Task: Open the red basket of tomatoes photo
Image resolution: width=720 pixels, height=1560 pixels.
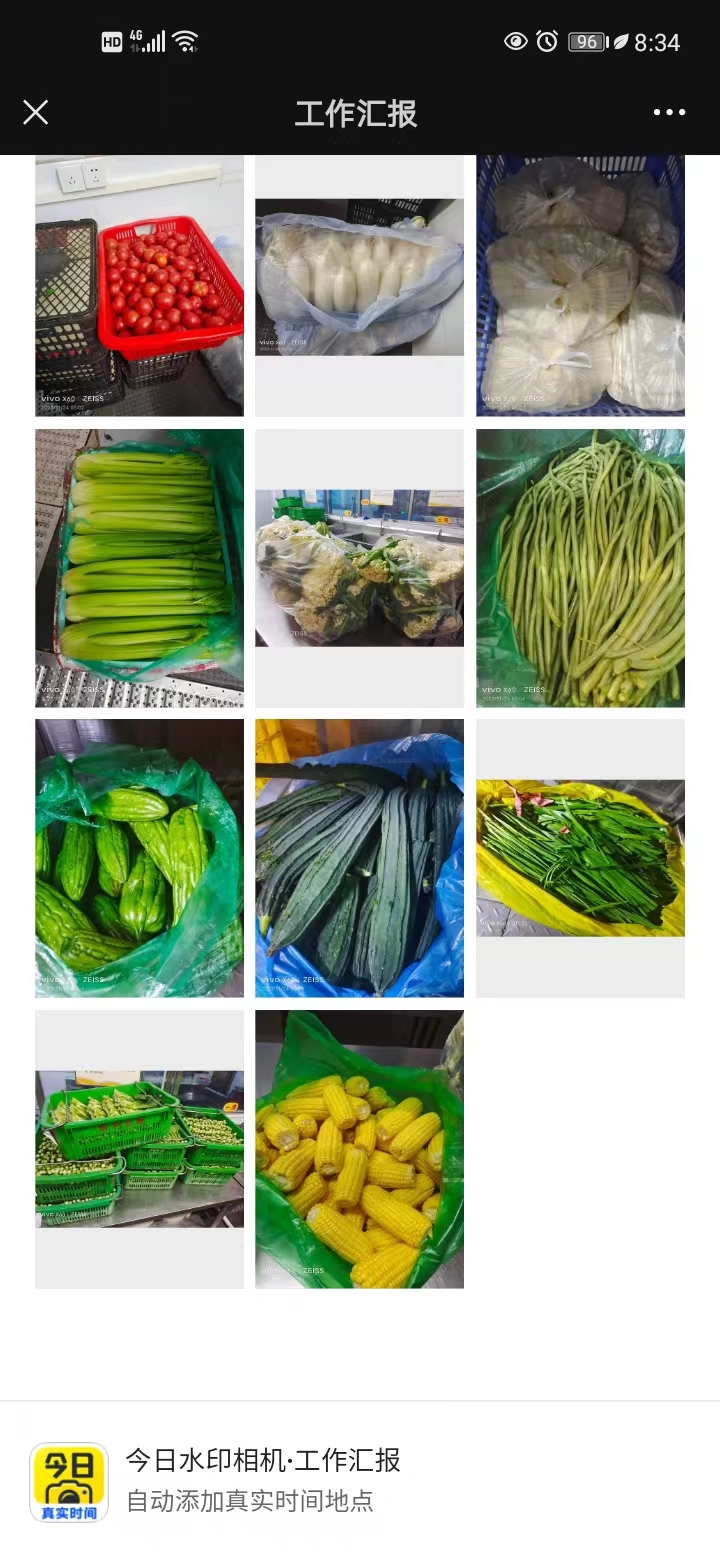Action: pos(139,285)
